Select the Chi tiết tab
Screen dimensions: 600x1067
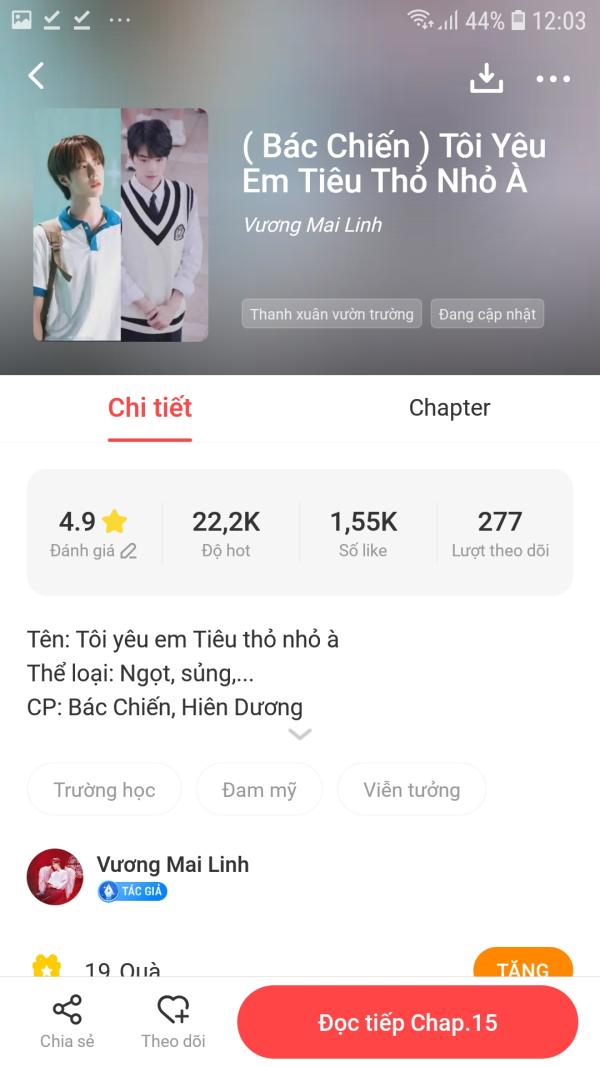coord(150,408)
